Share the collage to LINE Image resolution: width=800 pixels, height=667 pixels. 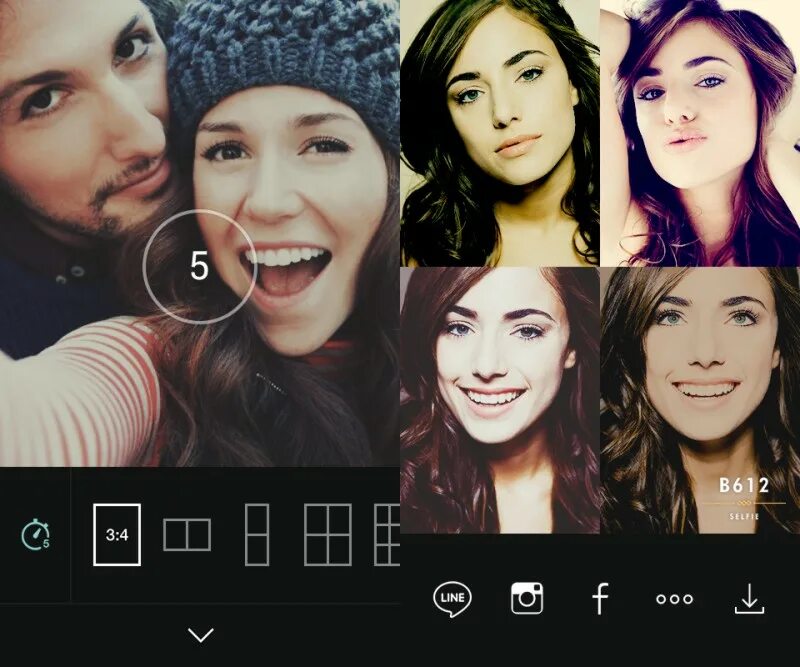(x=452, y=598)
